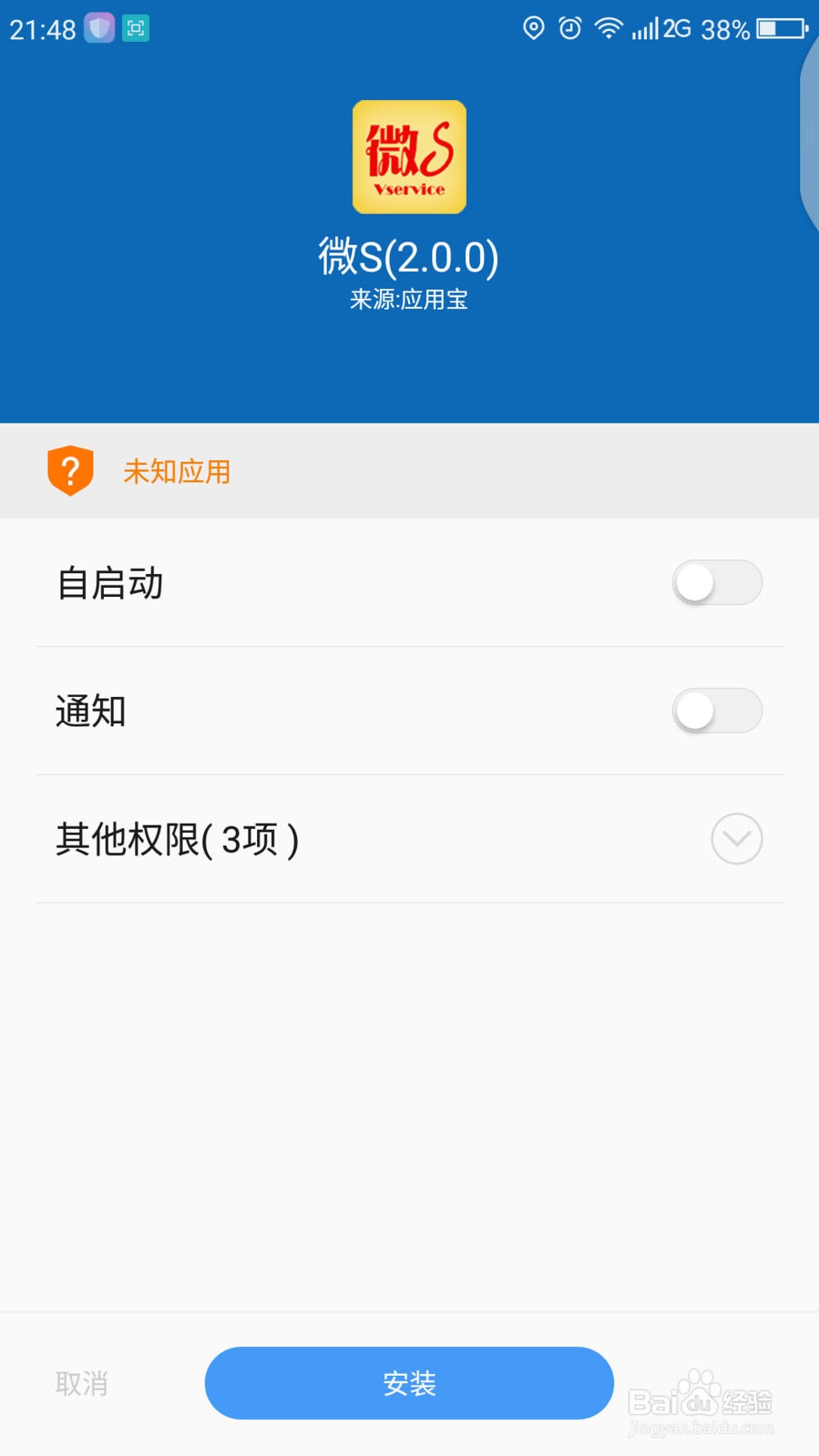This screenshot has width=819, height=1456.
Task: Enable the 通知 notifications toggle
Action: 717,711
